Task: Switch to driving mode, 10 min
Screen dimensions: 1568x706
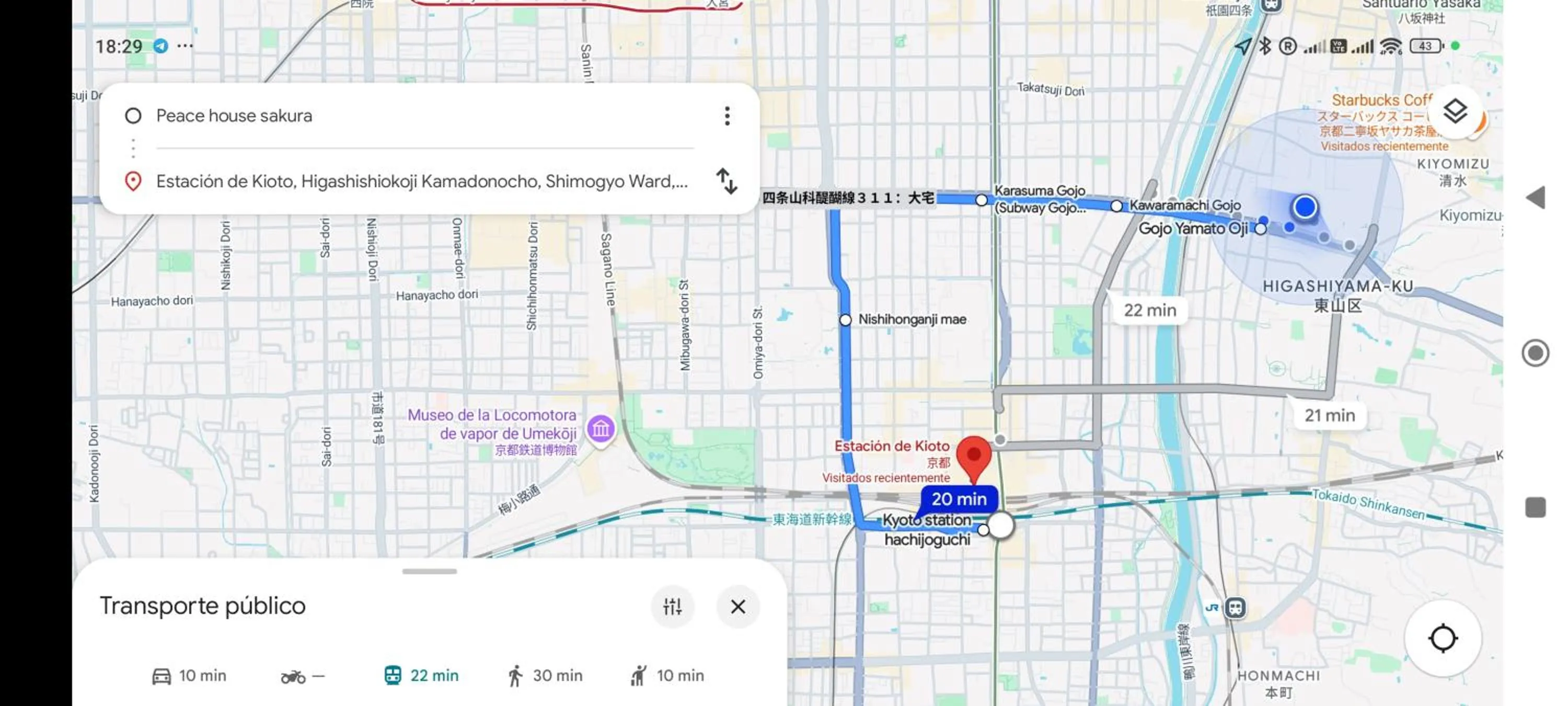Action: coord(189,676)
